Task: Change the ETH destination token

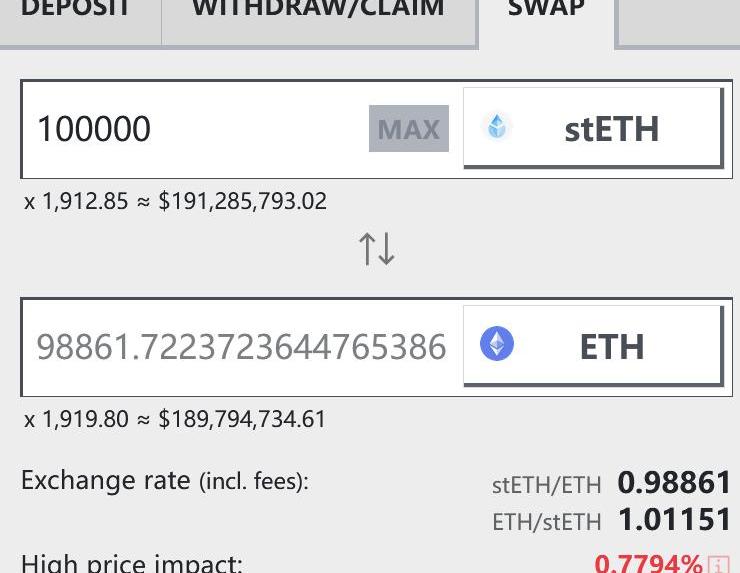Action: pyautogui.click(x=592, y=346)
